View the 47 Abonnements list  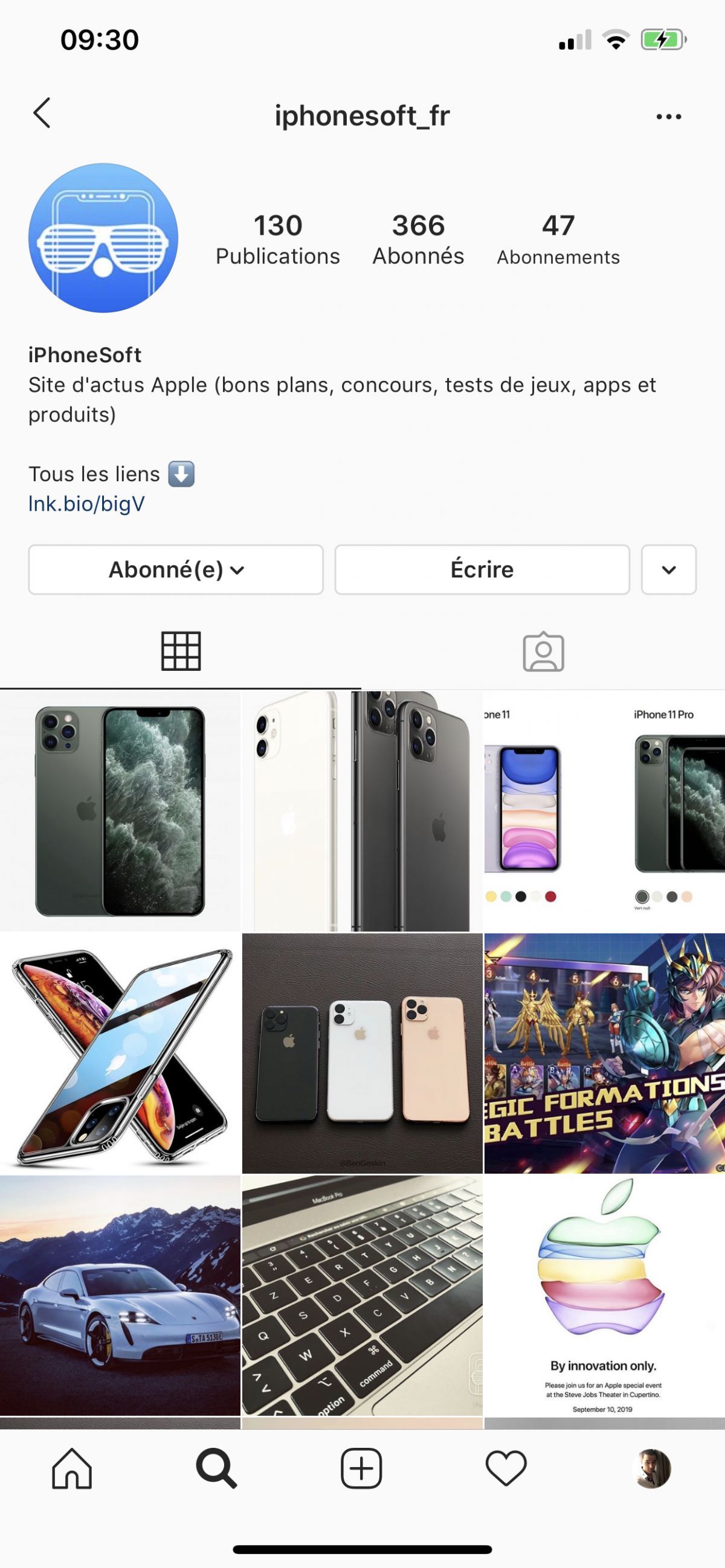coord(558,239)
